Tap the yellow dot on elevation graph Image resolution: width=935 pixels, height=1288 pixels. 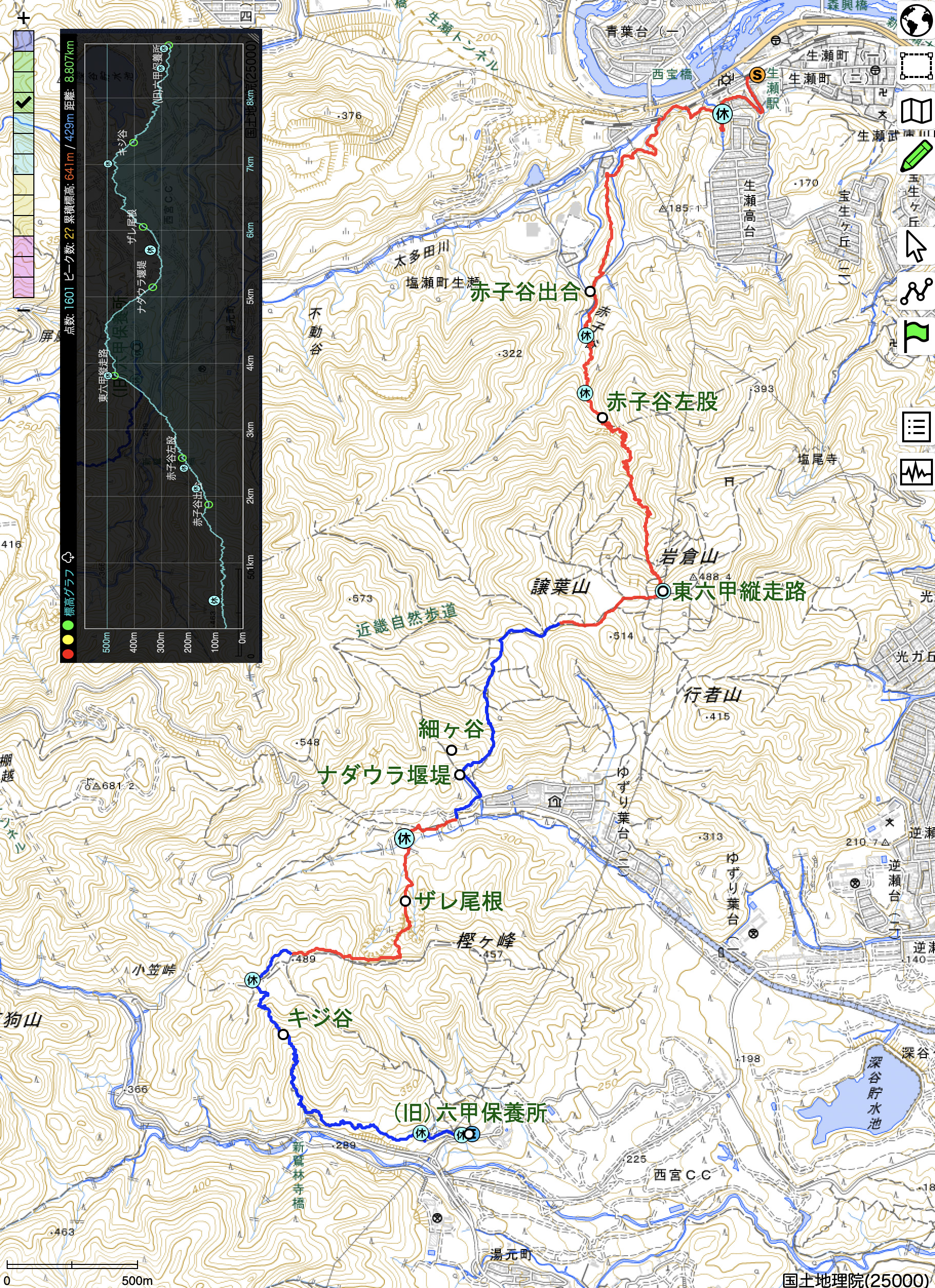point(68,639)
